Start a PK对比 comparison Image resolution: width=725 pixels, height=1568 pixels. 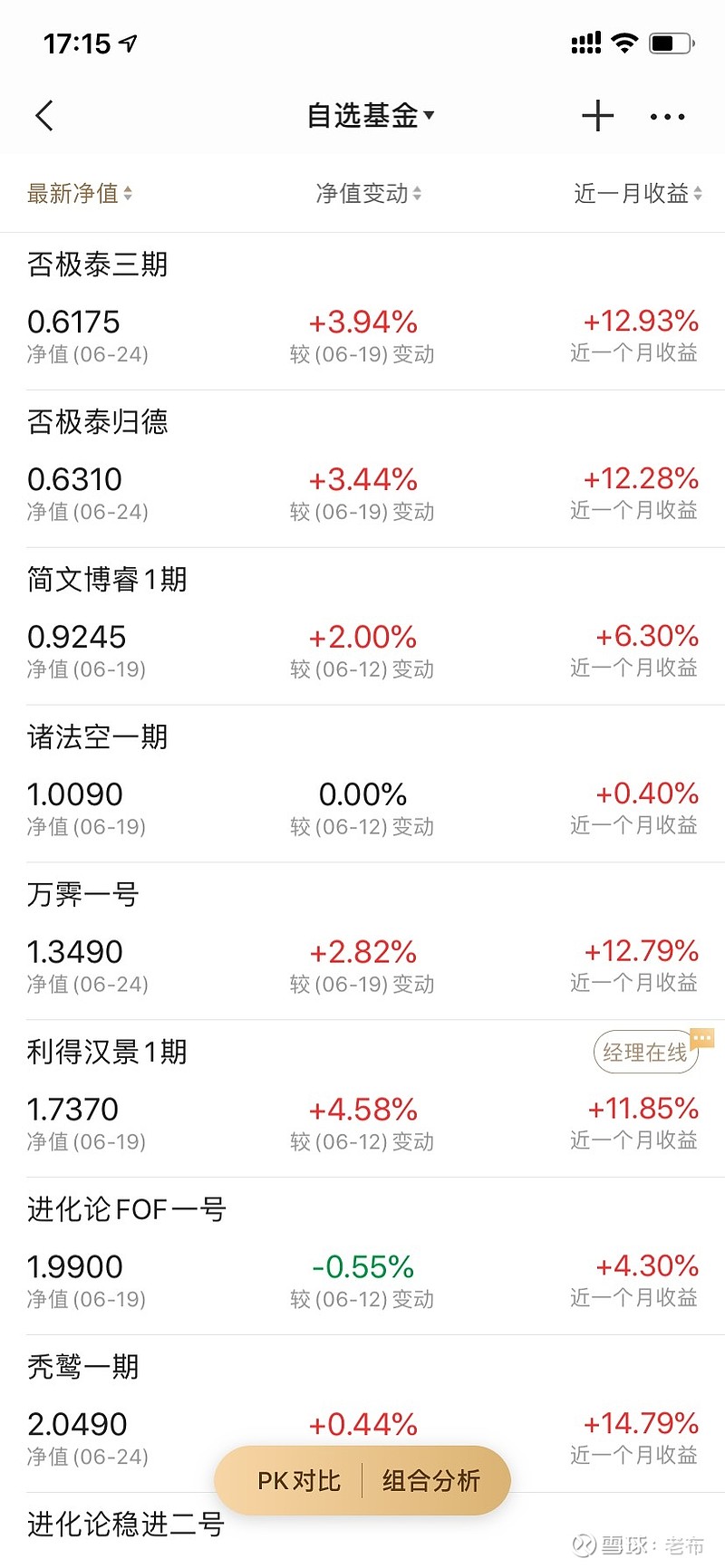pos(298,1480)
